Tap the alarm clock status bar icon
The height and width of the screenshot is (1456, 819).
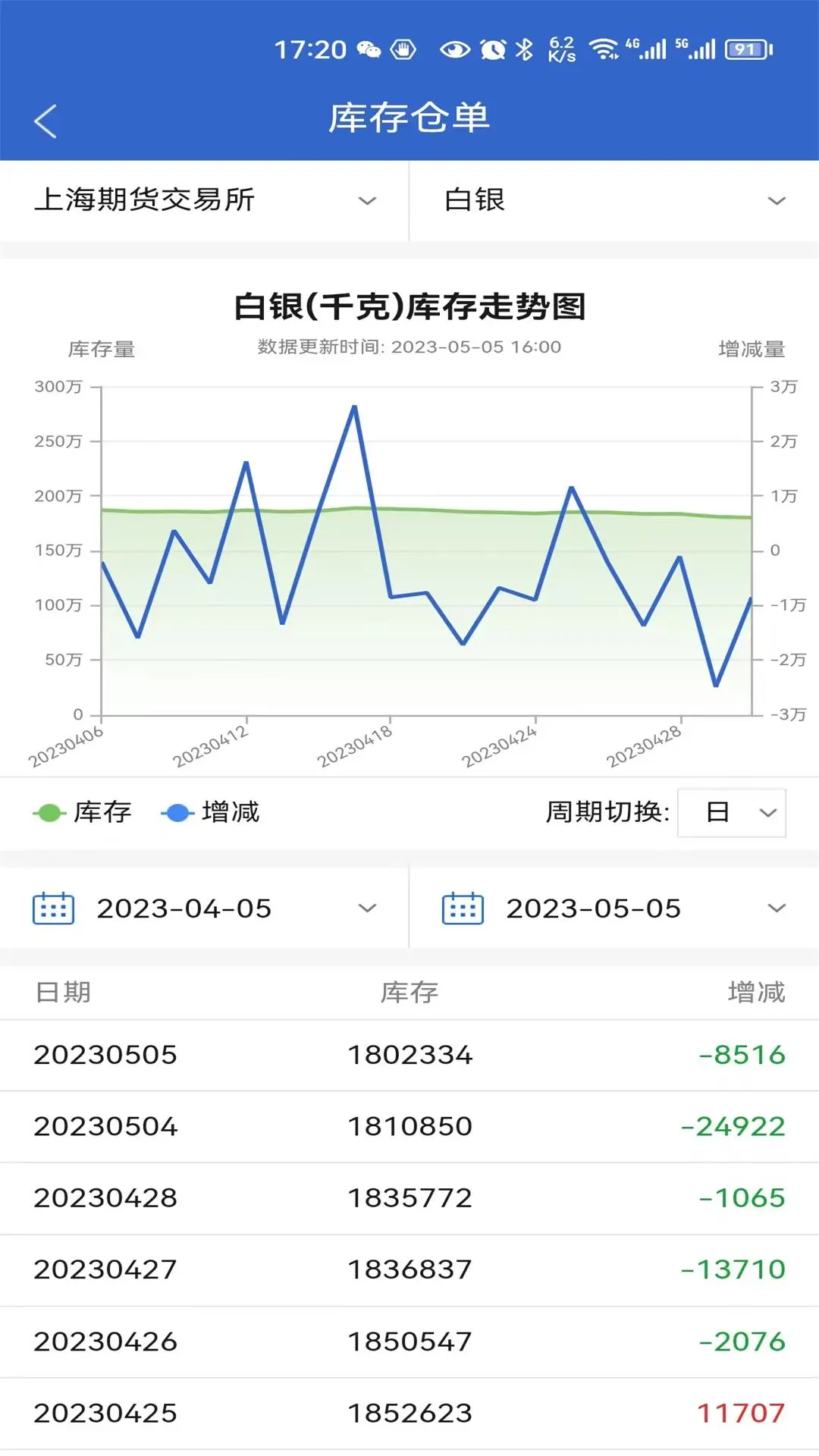coord(491,48)
